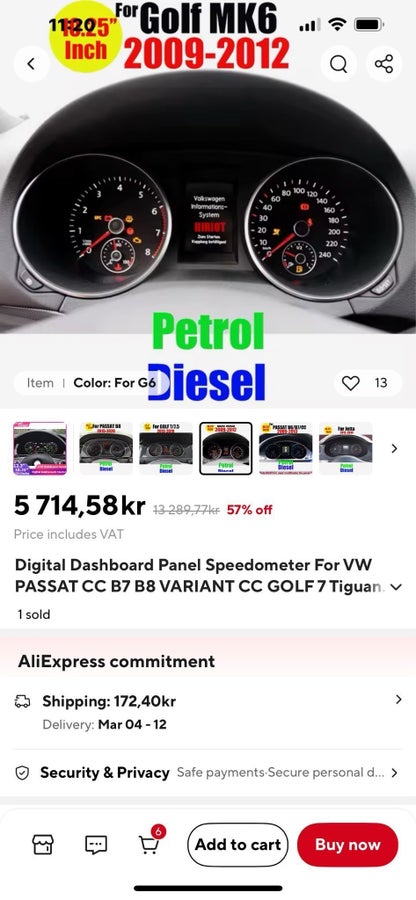This screenshot has width=416, height=900.
Task: Add item to wishlist with heart icon
Action: click(x=351, y=383)
